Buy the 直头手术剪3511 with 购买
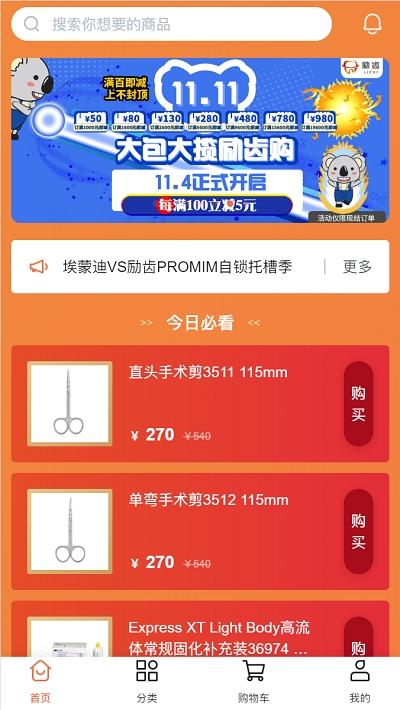This screenshot has width=400, height=710. click(x=358, y=403)
